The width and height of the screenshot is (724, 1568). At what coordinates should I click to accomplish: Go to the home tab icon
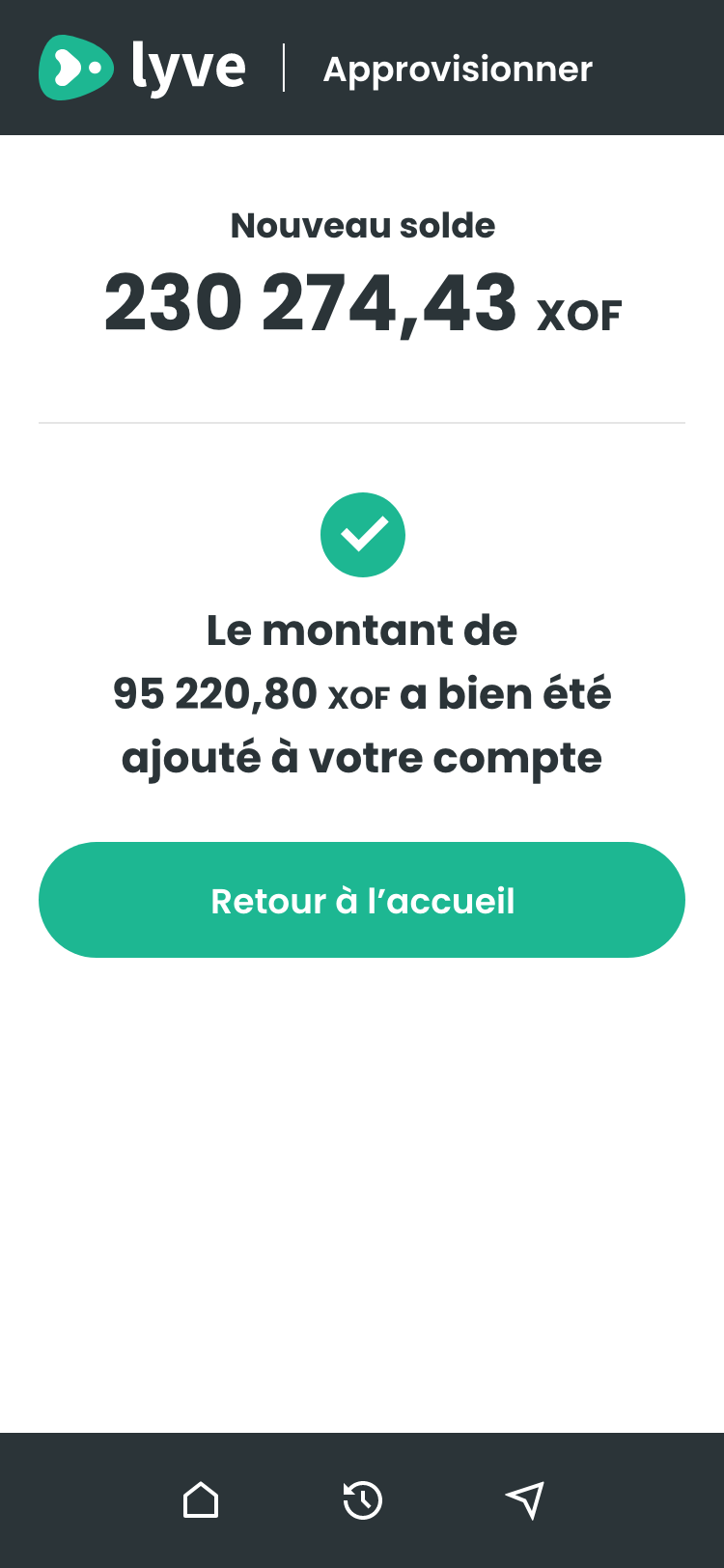pos(201,1500)
